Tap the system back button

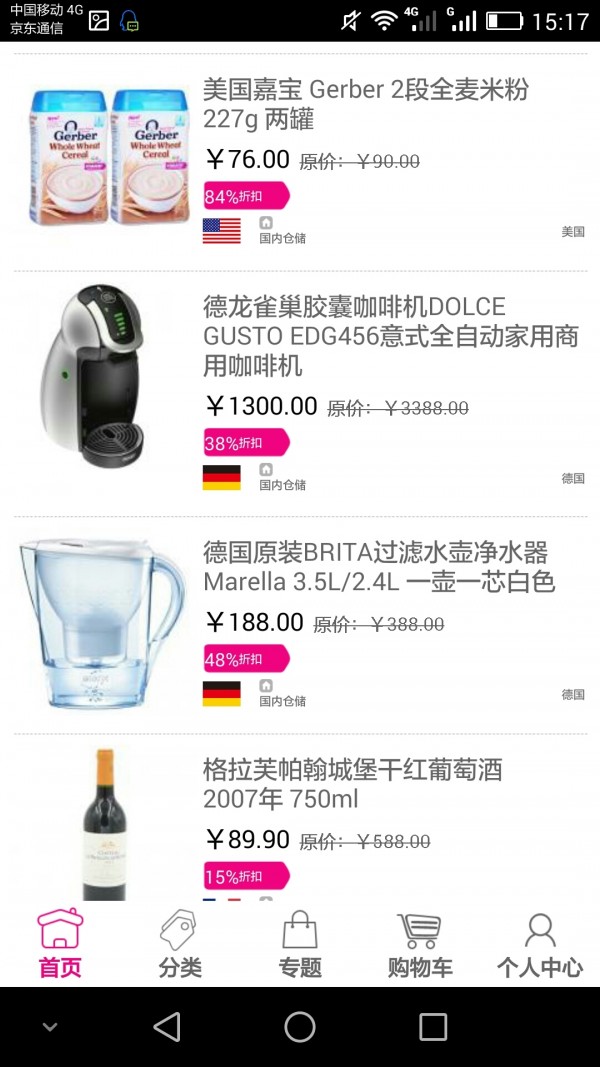167,1026
